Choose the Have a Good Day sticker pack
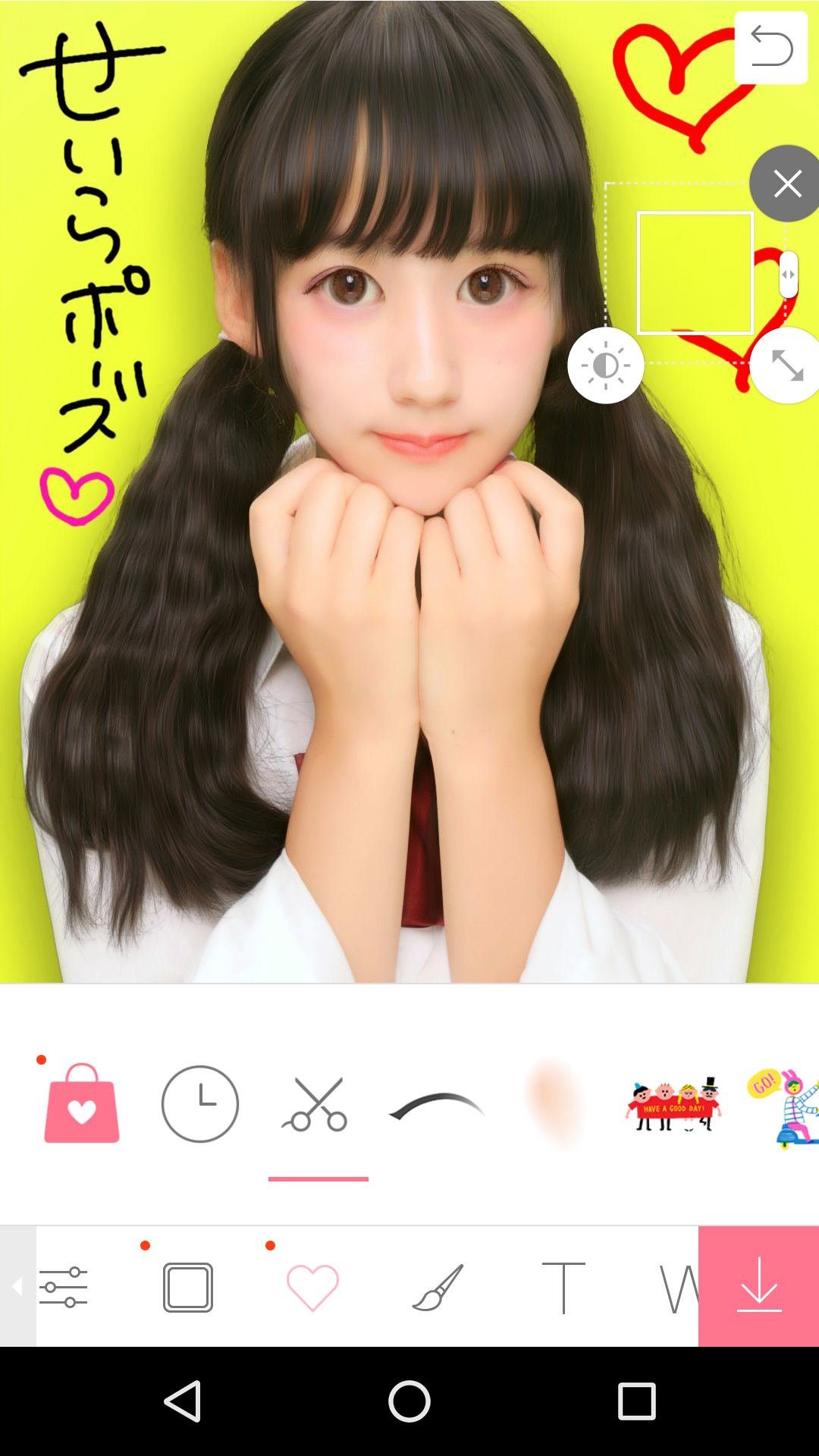 673,1104
